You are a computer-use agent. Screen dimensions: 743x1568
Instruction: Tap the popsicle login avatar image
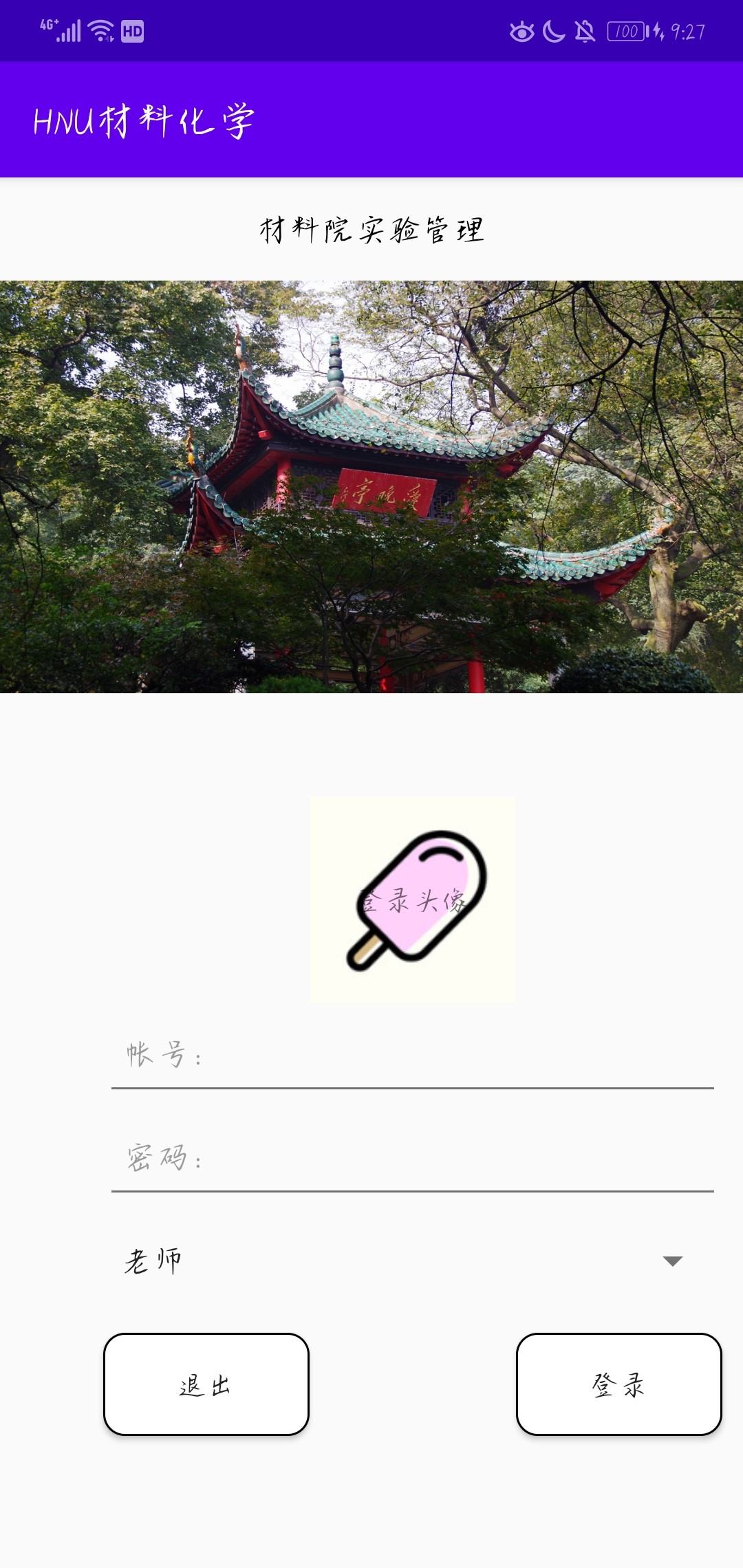(x=413, y=900)
